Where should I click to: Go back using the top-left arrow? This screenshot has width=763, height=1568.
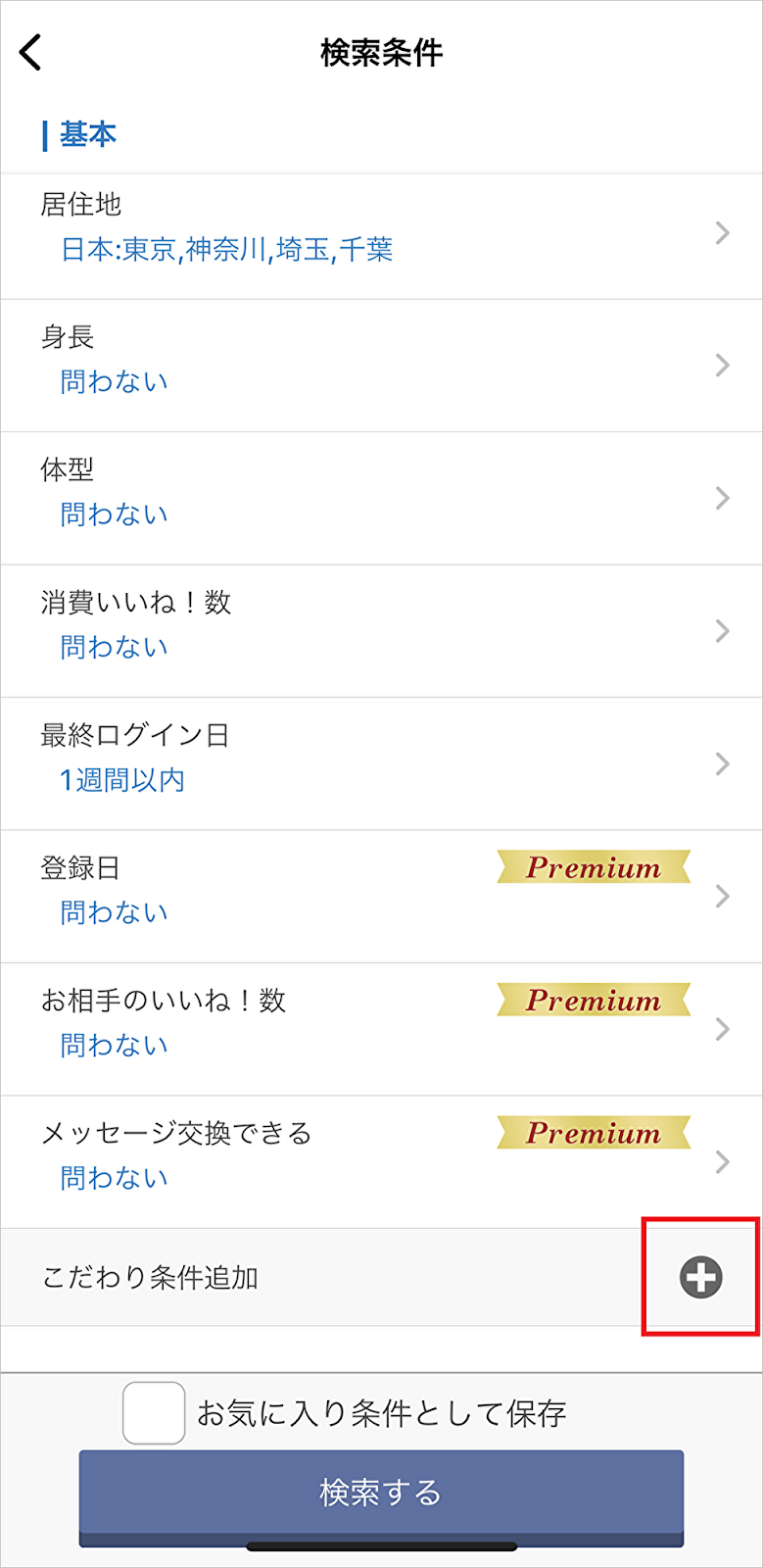pos(31,53)
